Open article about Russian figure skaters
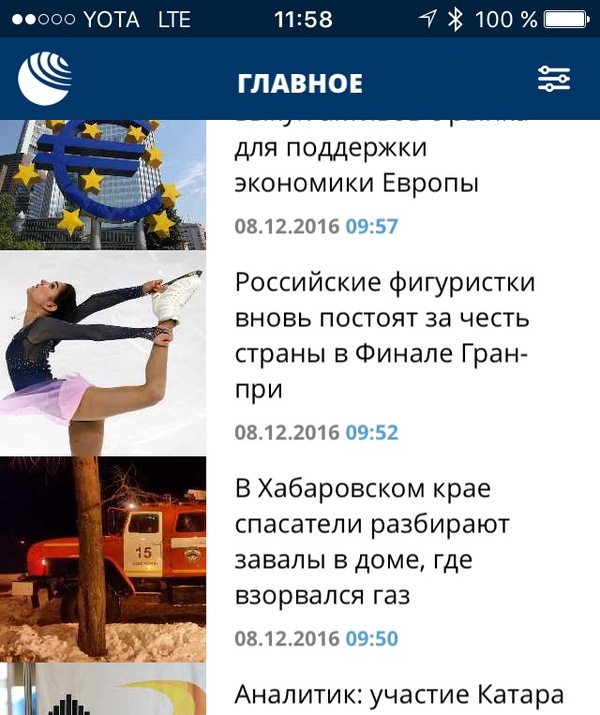The image size is (600, 715). point(385,336)
